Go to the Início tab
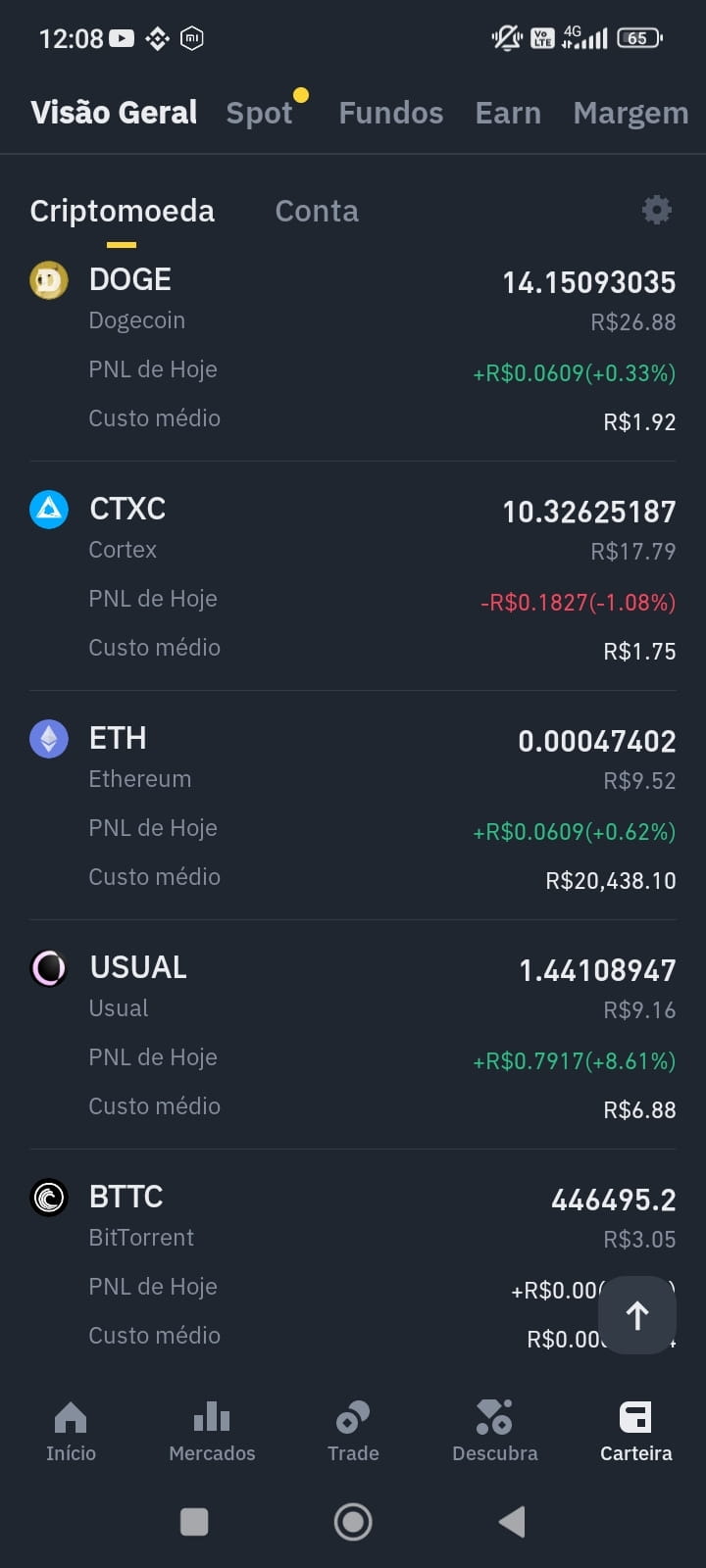The height and width of the screenshot is (1568, 706). [71, 1431]
